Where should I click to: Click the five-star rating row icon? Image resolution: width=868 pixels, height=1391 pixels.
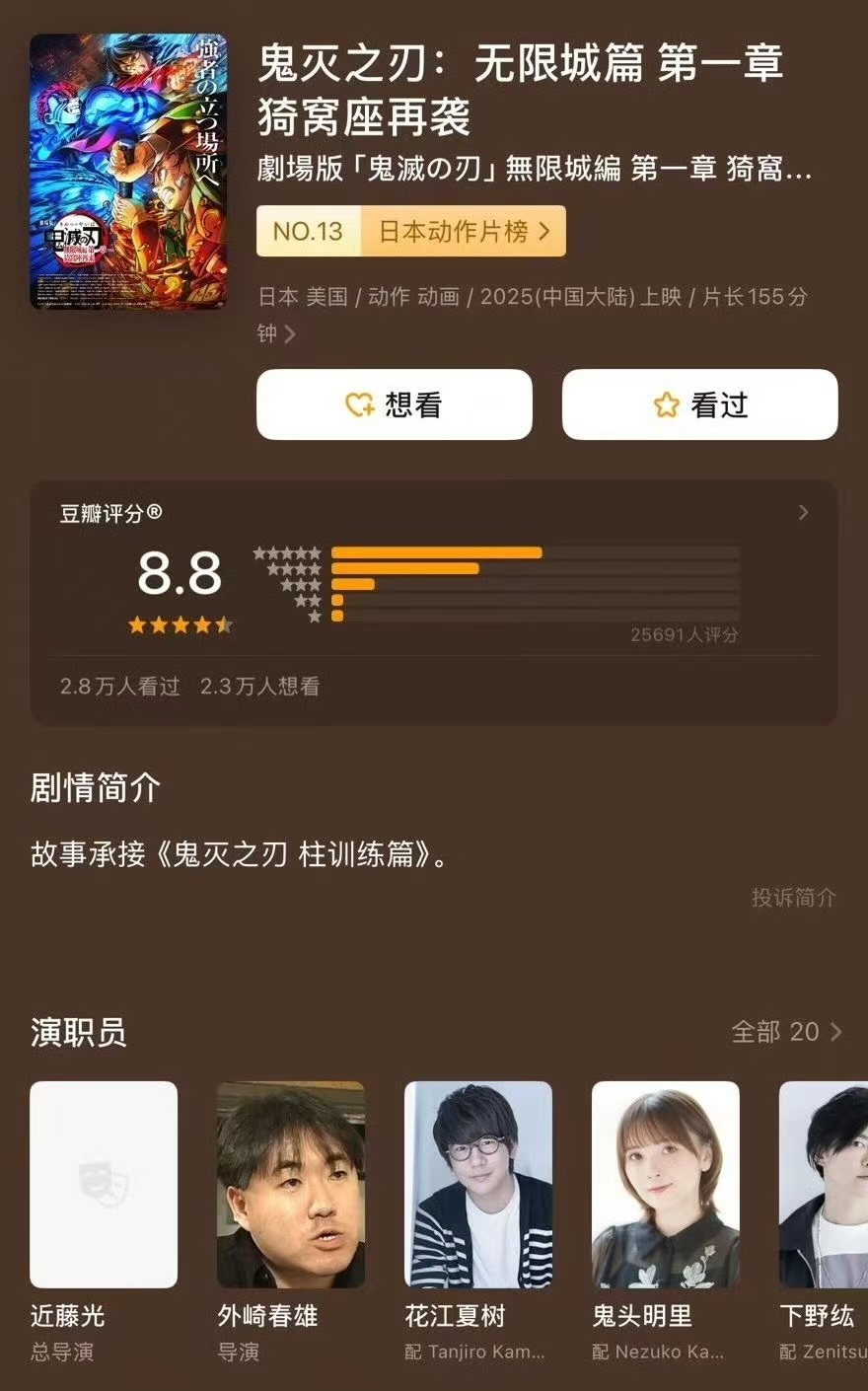286,552
